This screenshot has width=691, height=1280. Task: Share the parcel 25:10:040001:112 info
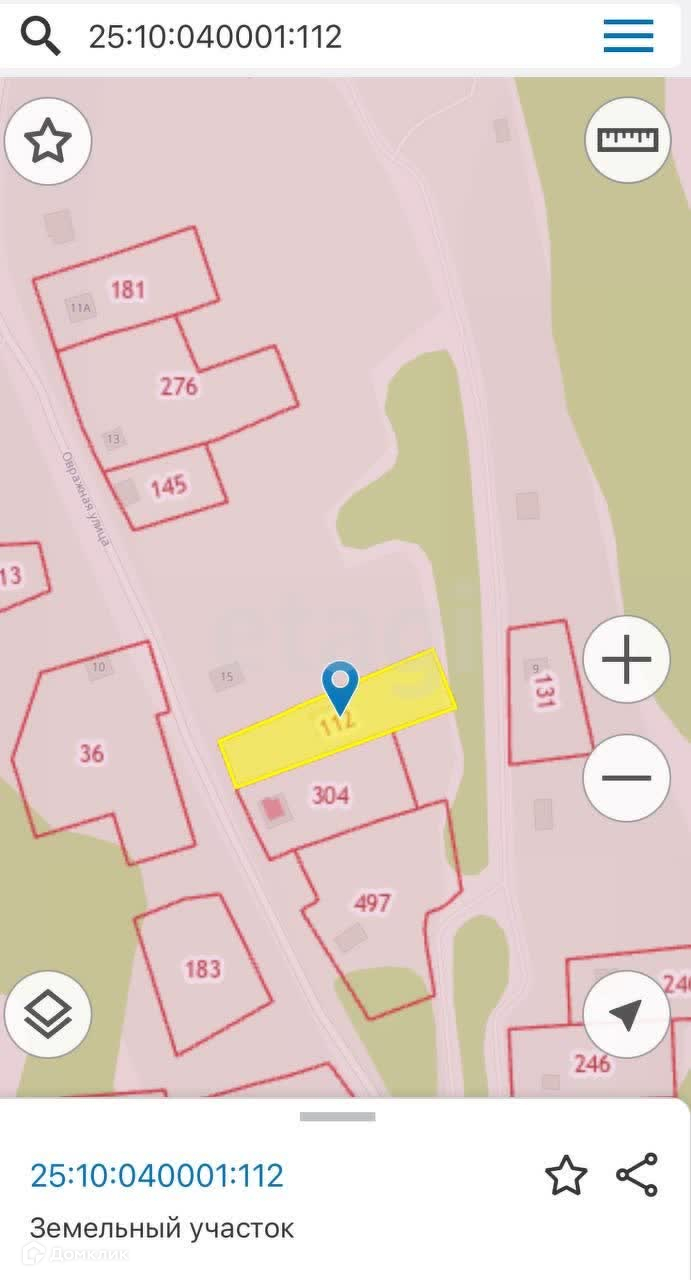637,1175
